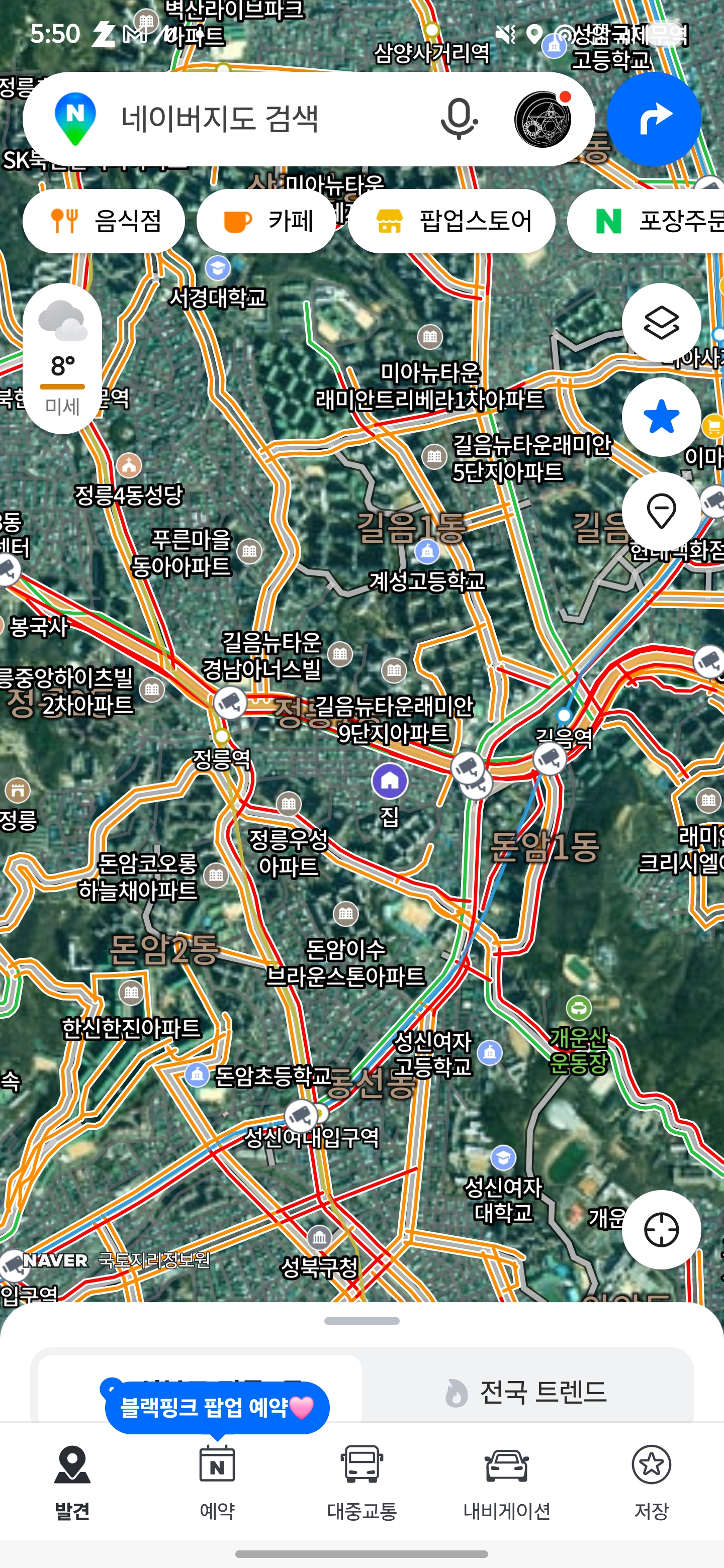Show saved places with the star button
This screenshot has width=724, height=1568.
[661, 417]
